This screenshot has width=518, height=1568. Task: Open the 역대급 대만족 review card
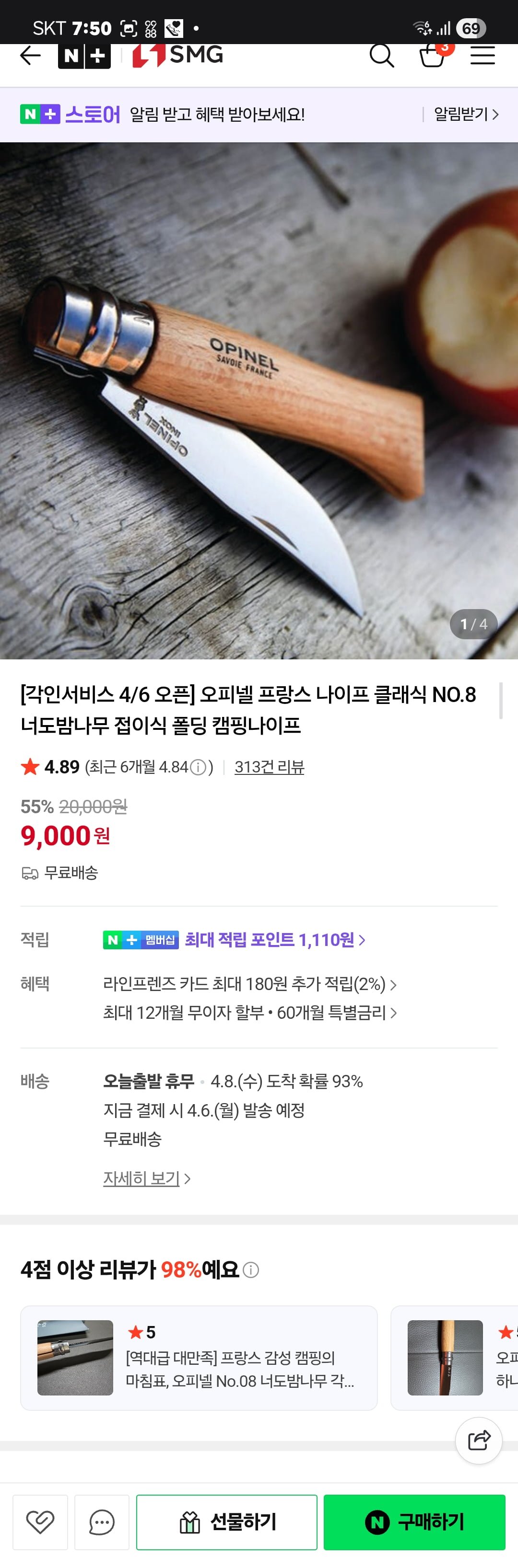[x=199, y=1358]
